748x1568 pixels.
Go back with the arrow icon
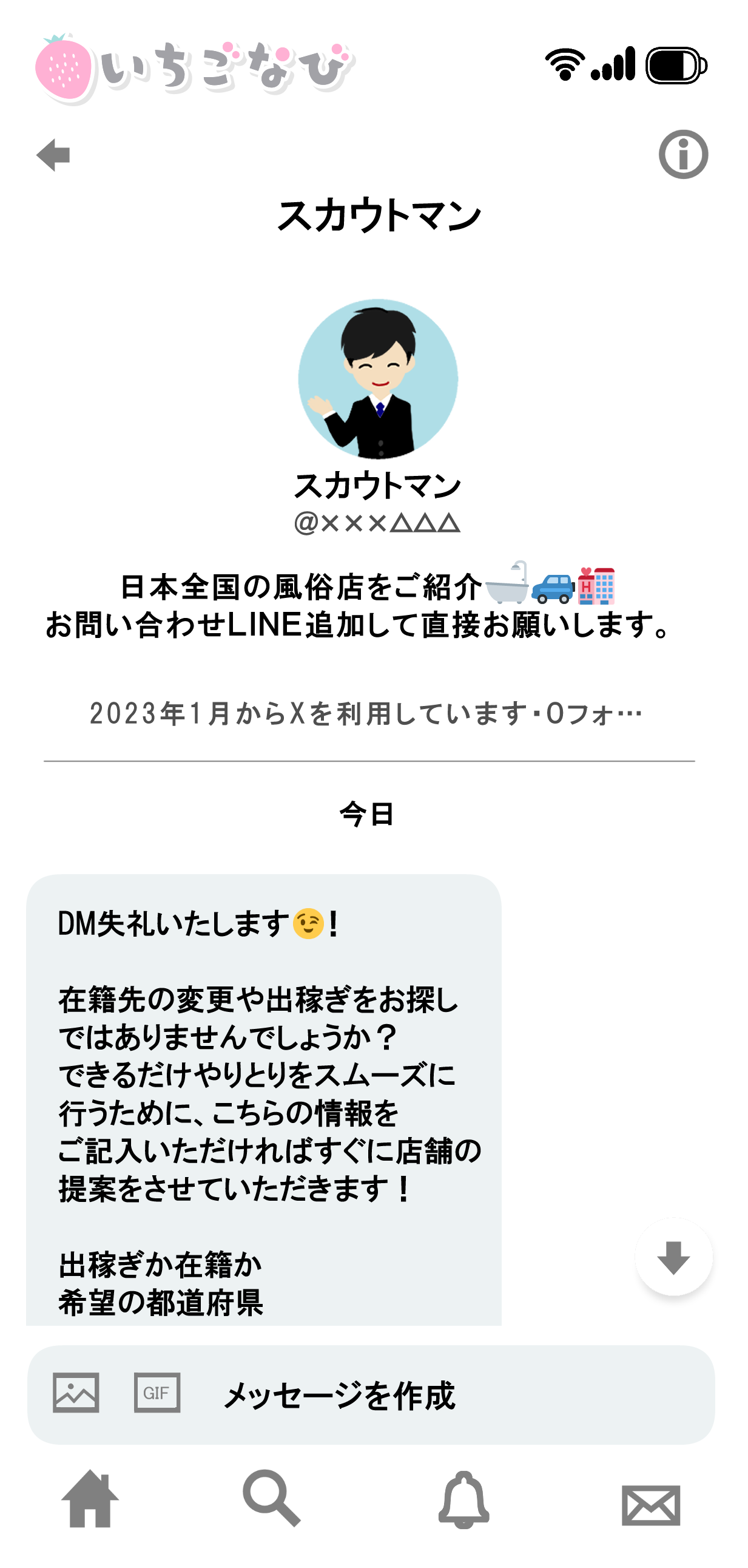pyautogui.click(x=53, y=155)
